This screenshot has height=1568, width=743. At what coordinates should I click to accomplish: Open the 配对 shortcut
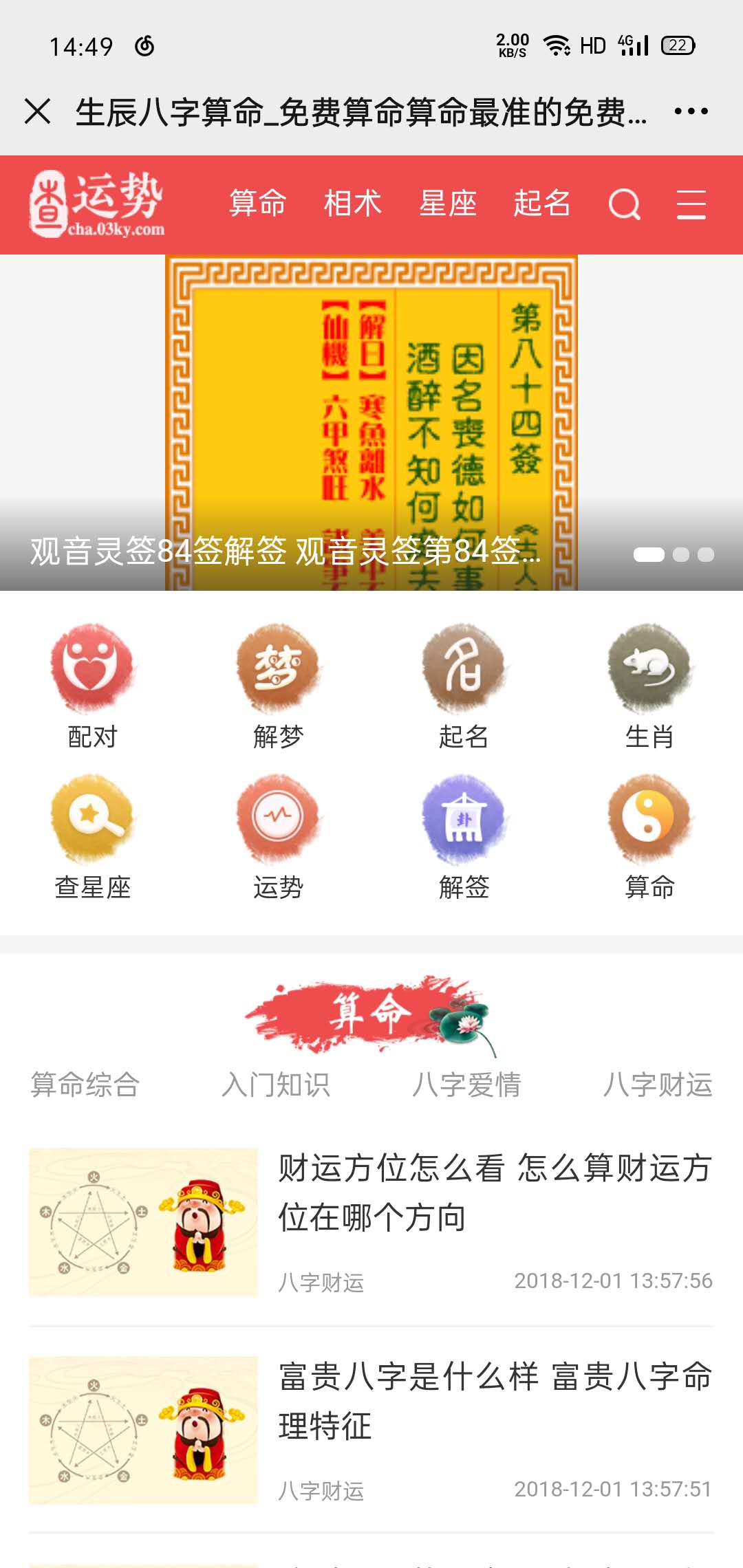[92, 686]
